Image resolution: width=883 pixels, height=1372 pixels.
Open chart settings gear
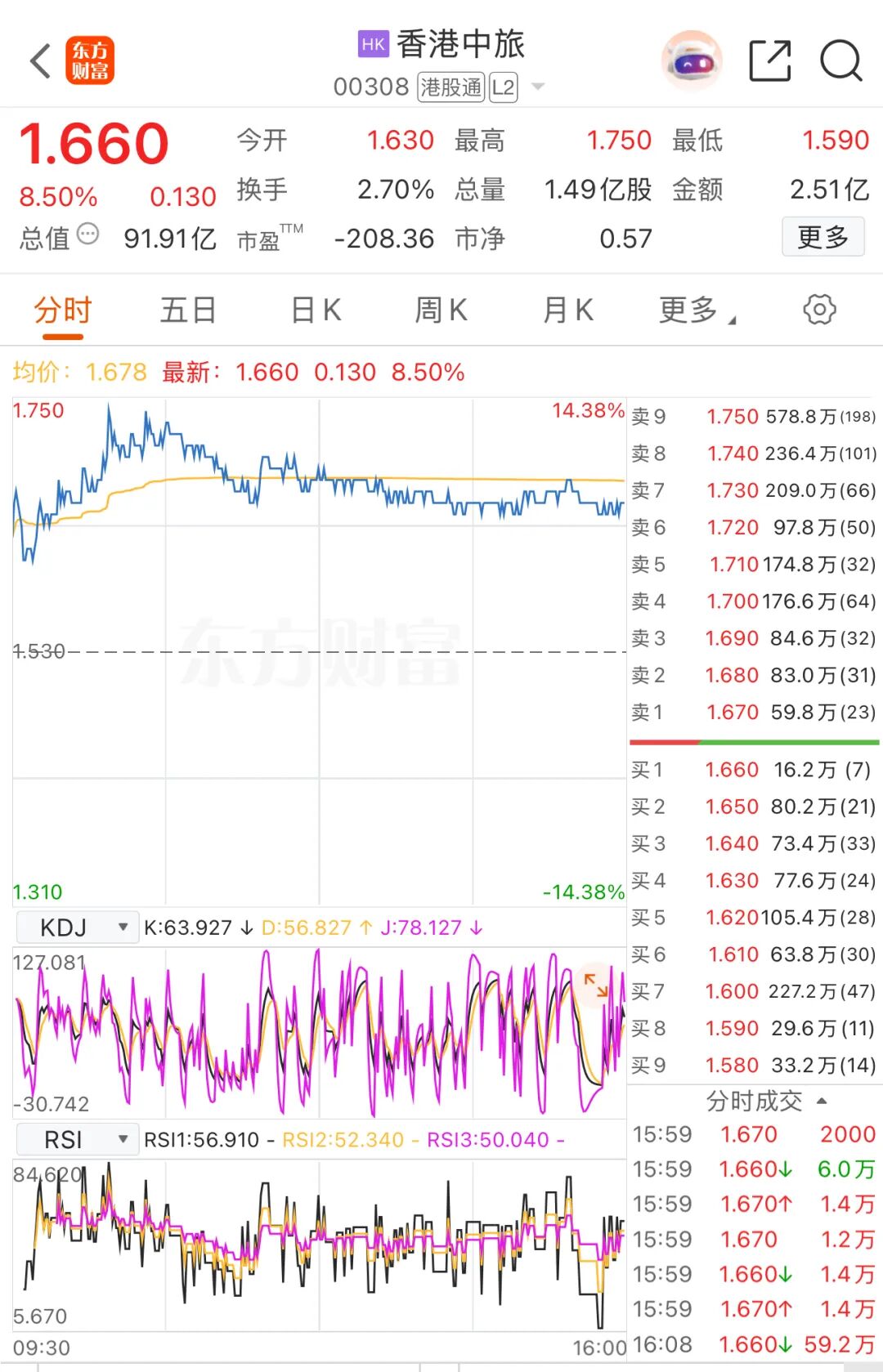[x=819, y=310]
